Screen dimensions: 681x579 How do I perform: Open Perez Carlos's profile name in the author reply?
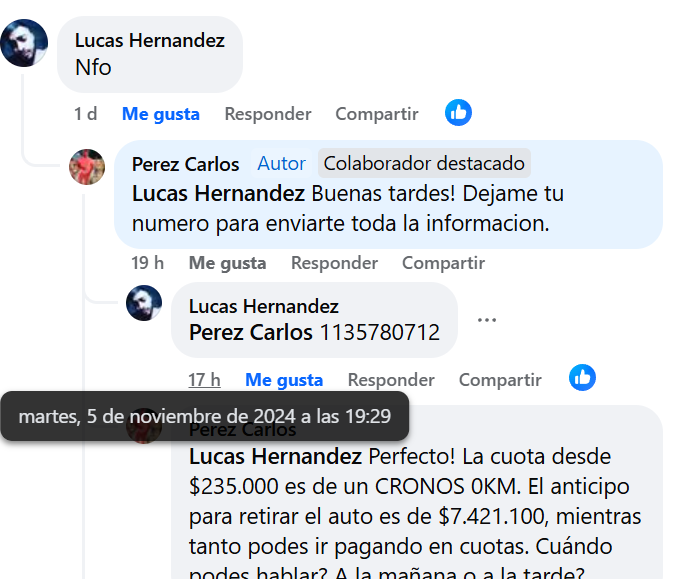(185, 164)
